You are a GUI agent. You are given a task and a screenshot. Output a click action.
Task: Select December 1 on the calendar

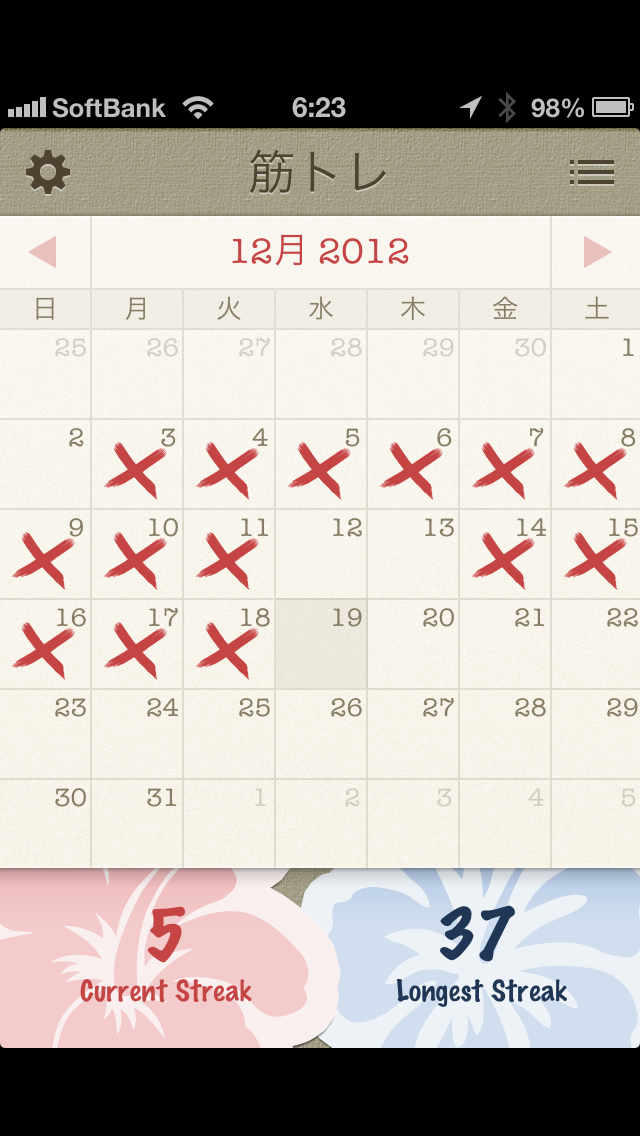point(596,375)
